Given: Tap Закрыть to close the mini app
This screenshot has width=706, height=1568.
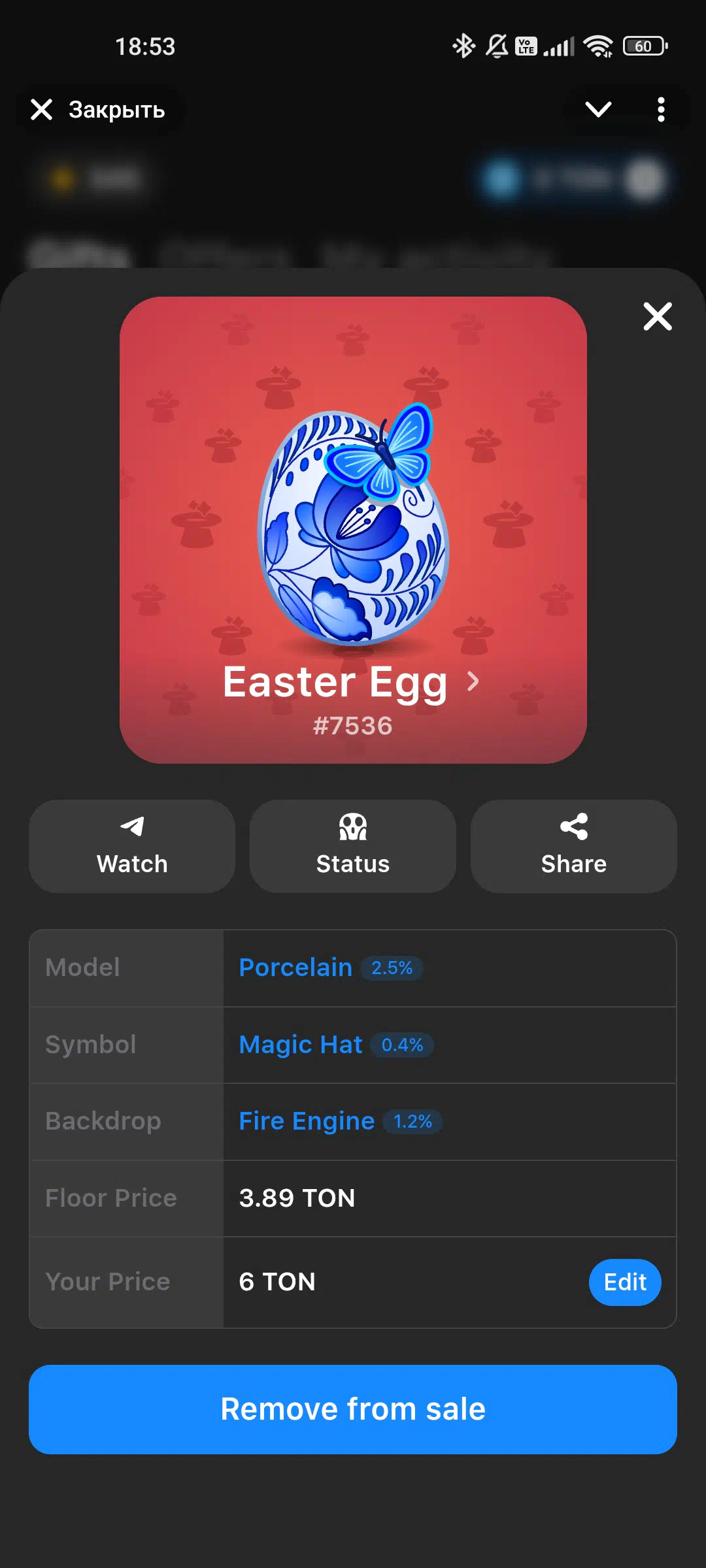Looking at the screenshot, I should 98,110.
